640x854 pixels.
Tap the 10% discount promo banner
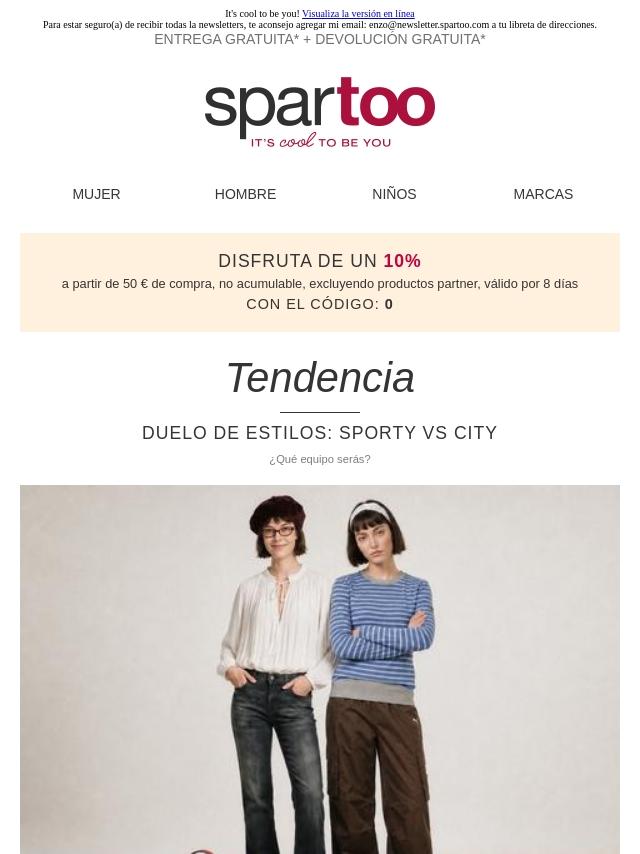coord(320,283)
